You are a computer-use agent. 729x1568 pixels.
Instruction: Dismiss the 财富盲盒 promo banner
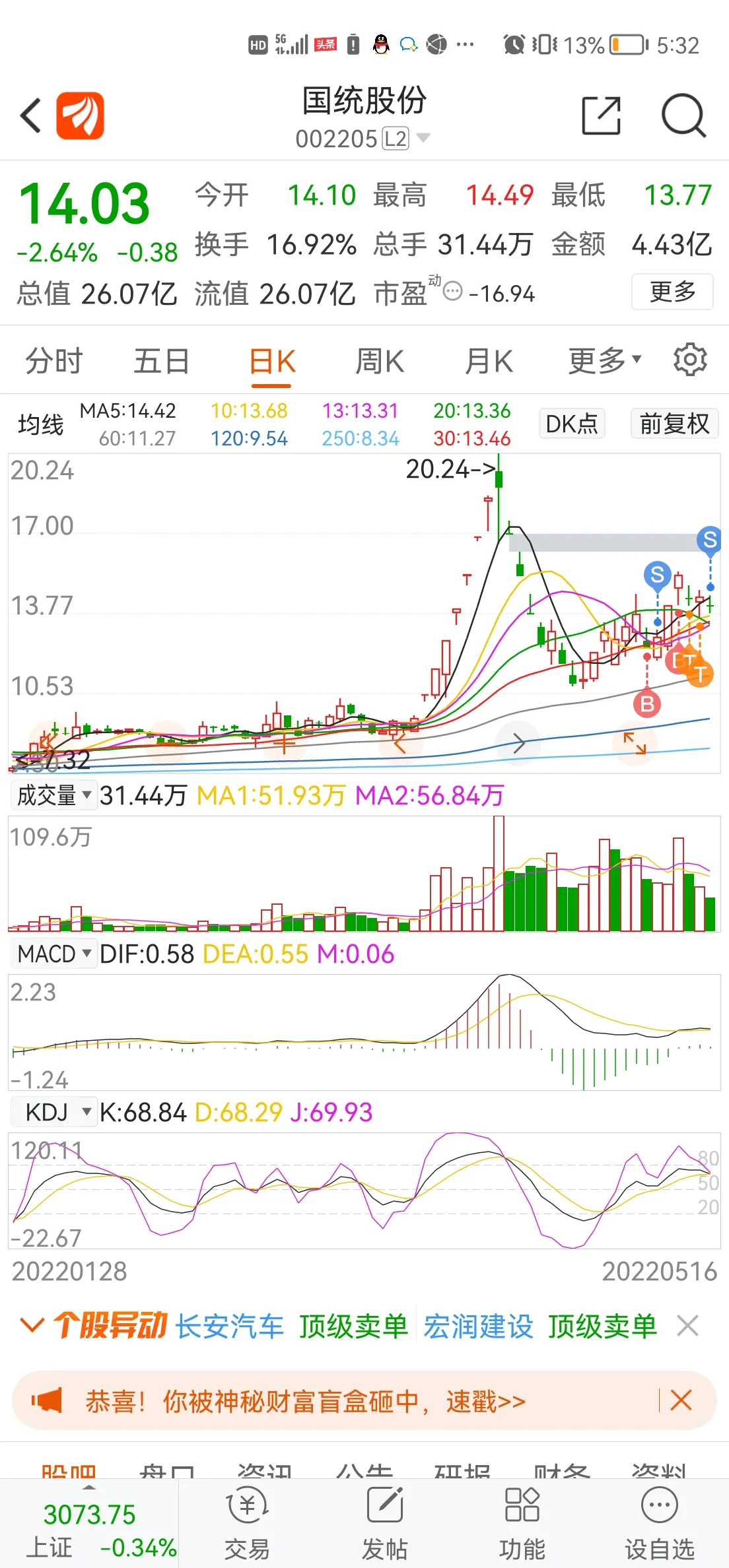(x=681, y=1400)
